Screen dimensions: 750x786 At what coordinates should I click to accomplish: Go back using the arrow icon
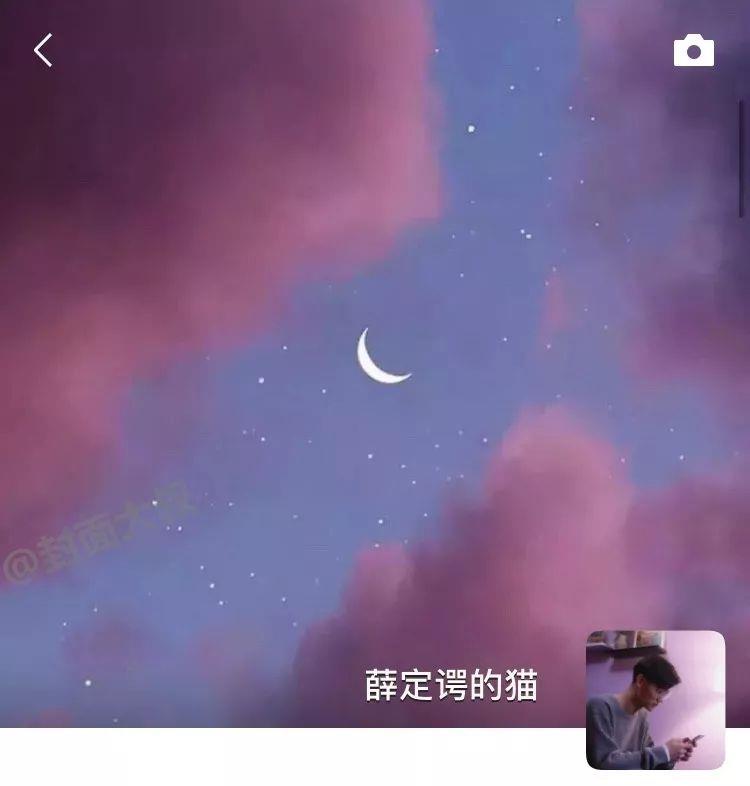43,50
